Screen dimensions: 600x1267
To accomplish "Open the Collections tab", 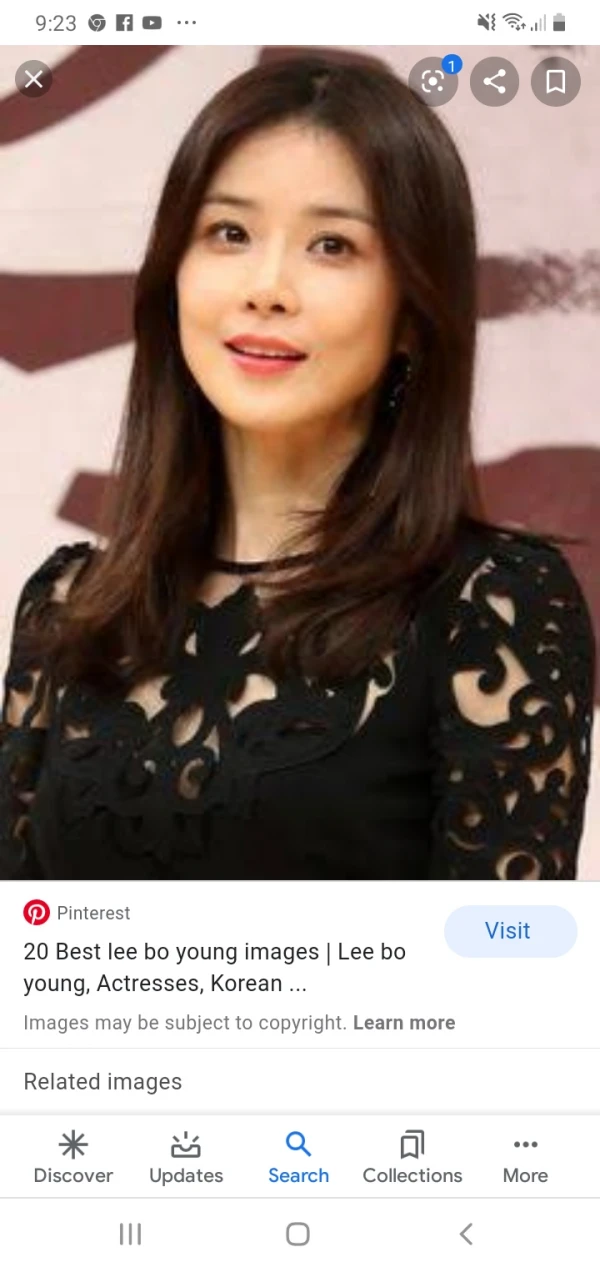I will (x=412, y=1158).
